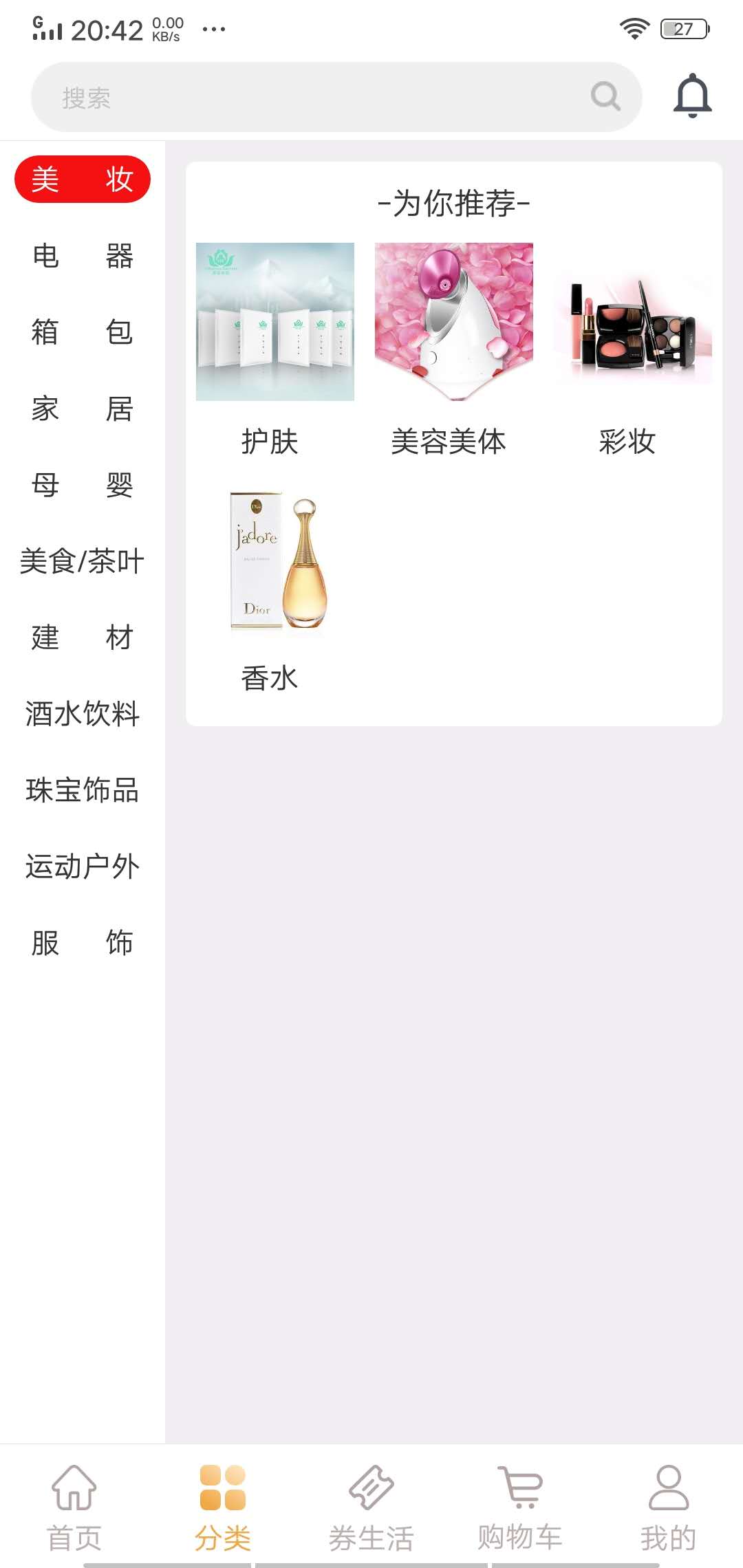
Task: Click the 搜索 search input field
Action: click(275, 96)
